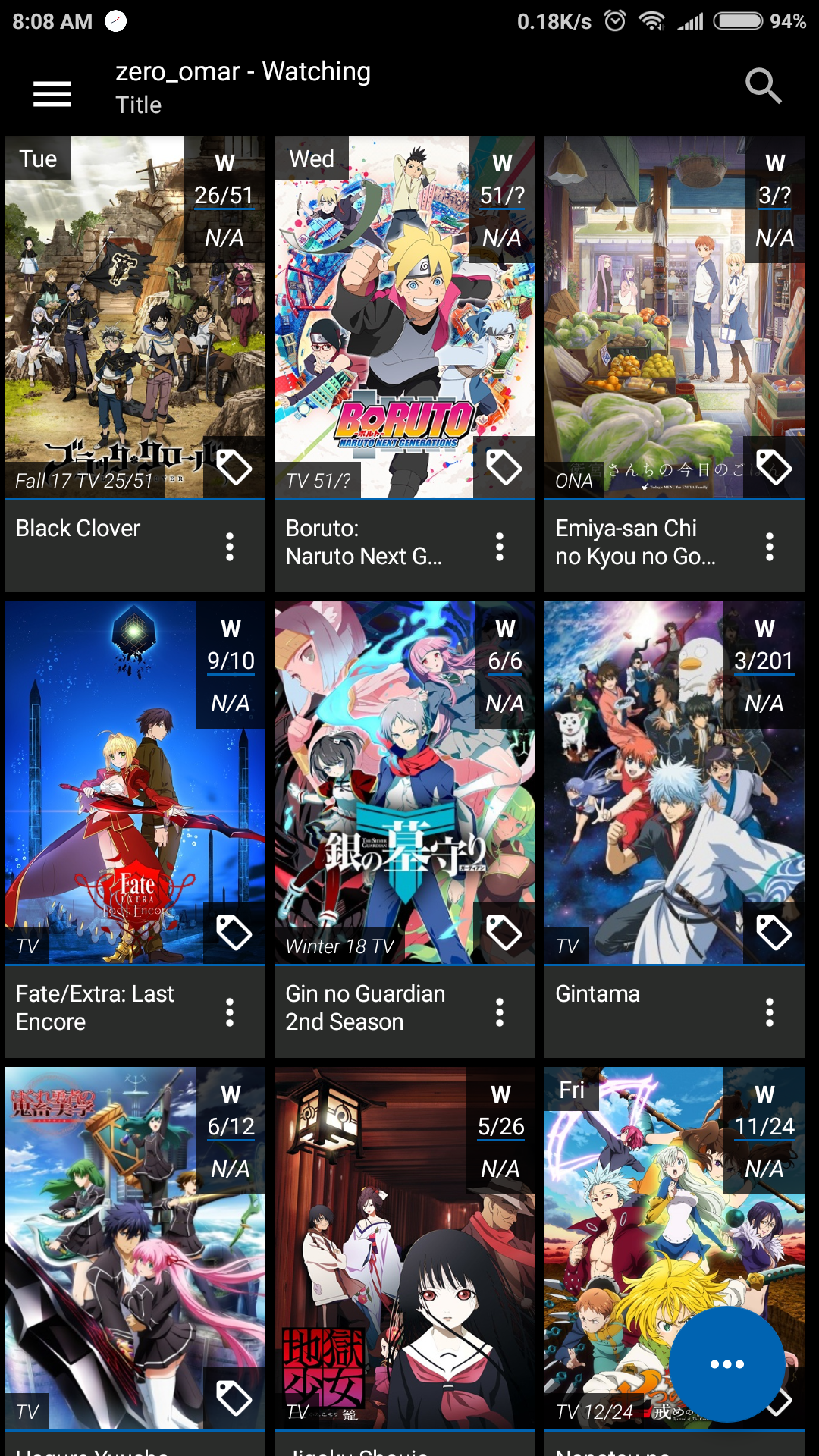Edit Gintama progress 3/201
The height and width of the screenshot is (1456, 819).
pyautogui.click(x=764, y=661)
